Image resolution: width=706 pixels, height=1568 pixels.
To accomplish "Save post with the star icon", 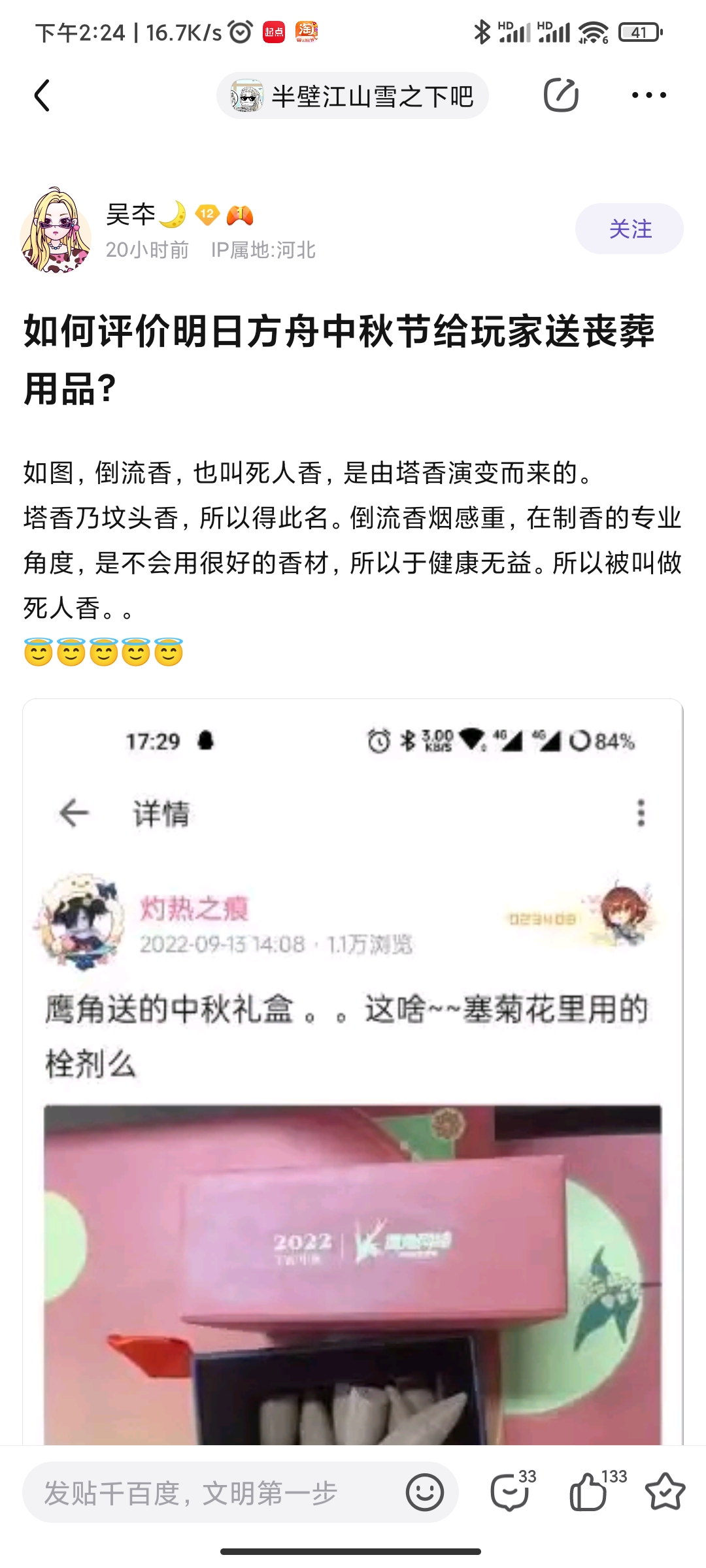I will (665, 1492).
